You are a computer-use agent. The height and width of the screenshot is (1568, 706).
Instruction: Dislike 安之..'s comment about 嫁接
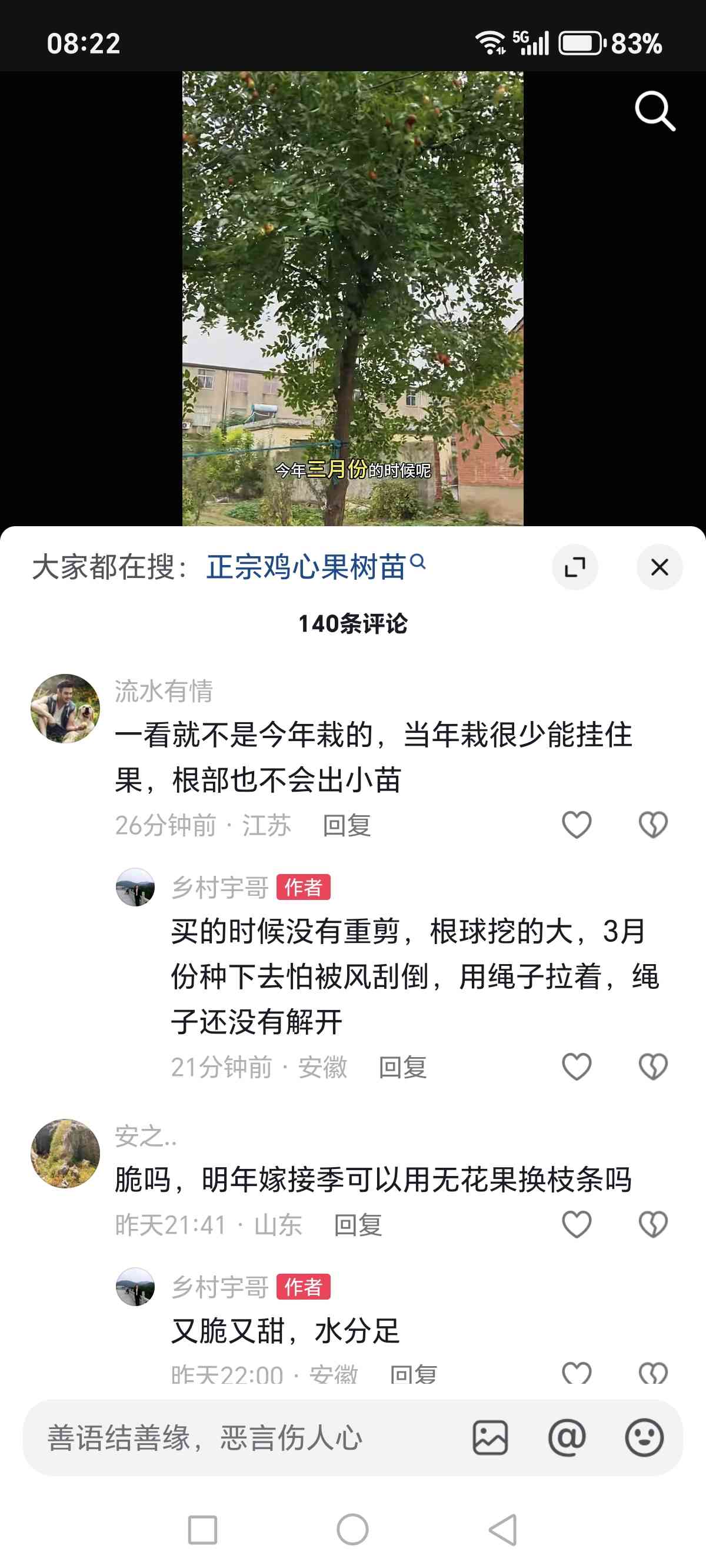coord(653,1225)
